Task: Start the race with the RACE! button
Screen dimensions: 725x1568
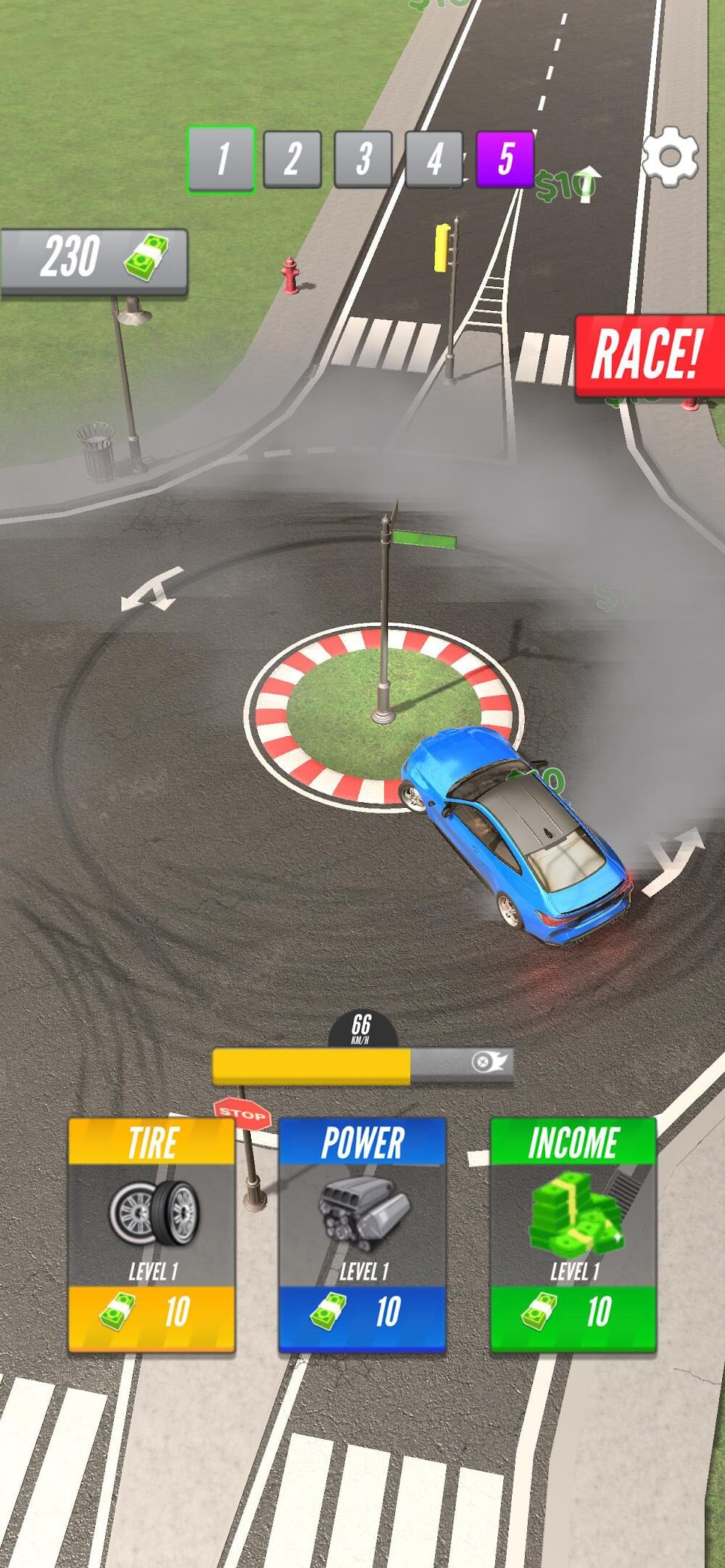Action: pyautogui.click(x=648, y=355)
